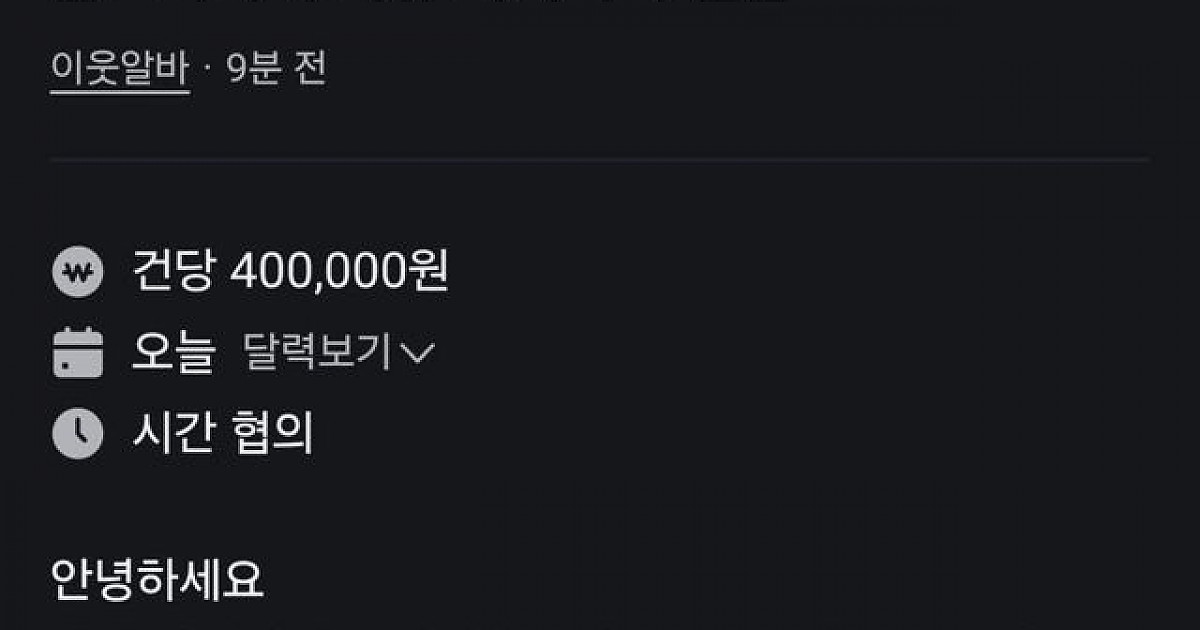Expand the 달력보기 calendar view

[338, 352]
